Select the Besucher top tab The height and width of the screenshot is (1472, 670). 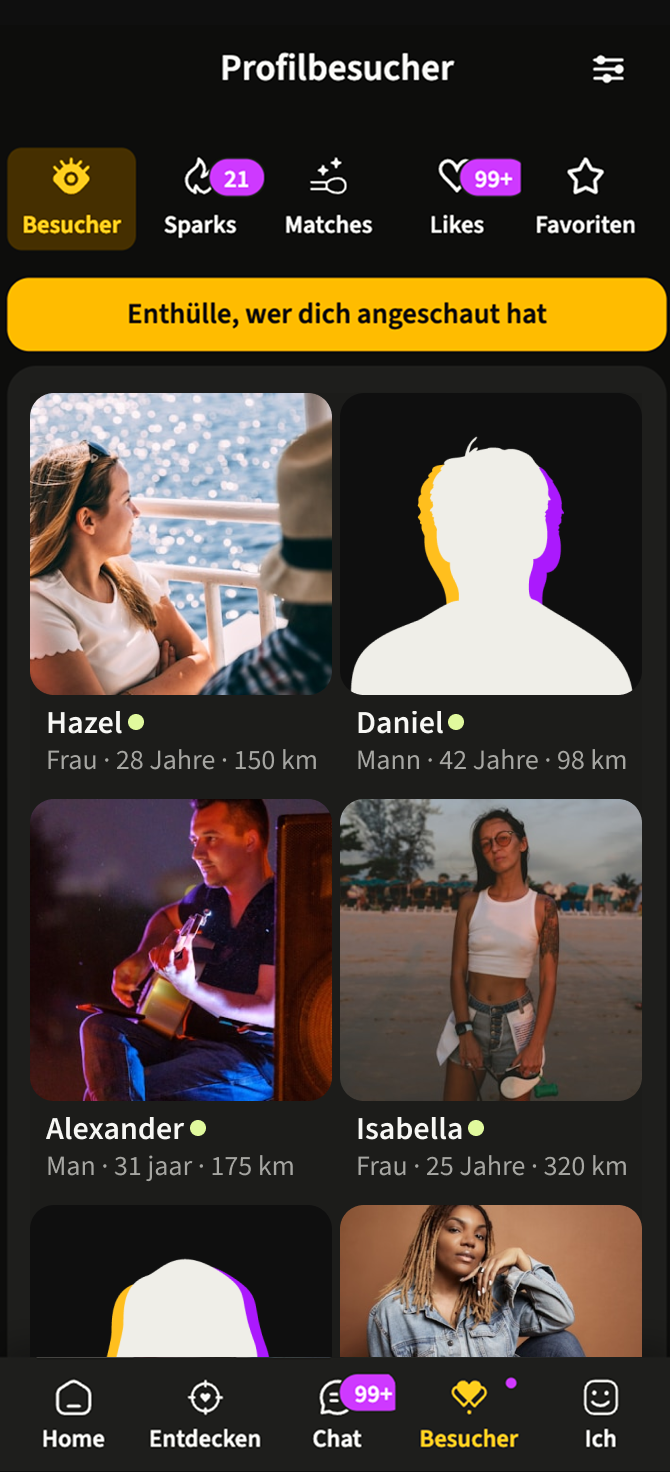(x=72, y=199)
